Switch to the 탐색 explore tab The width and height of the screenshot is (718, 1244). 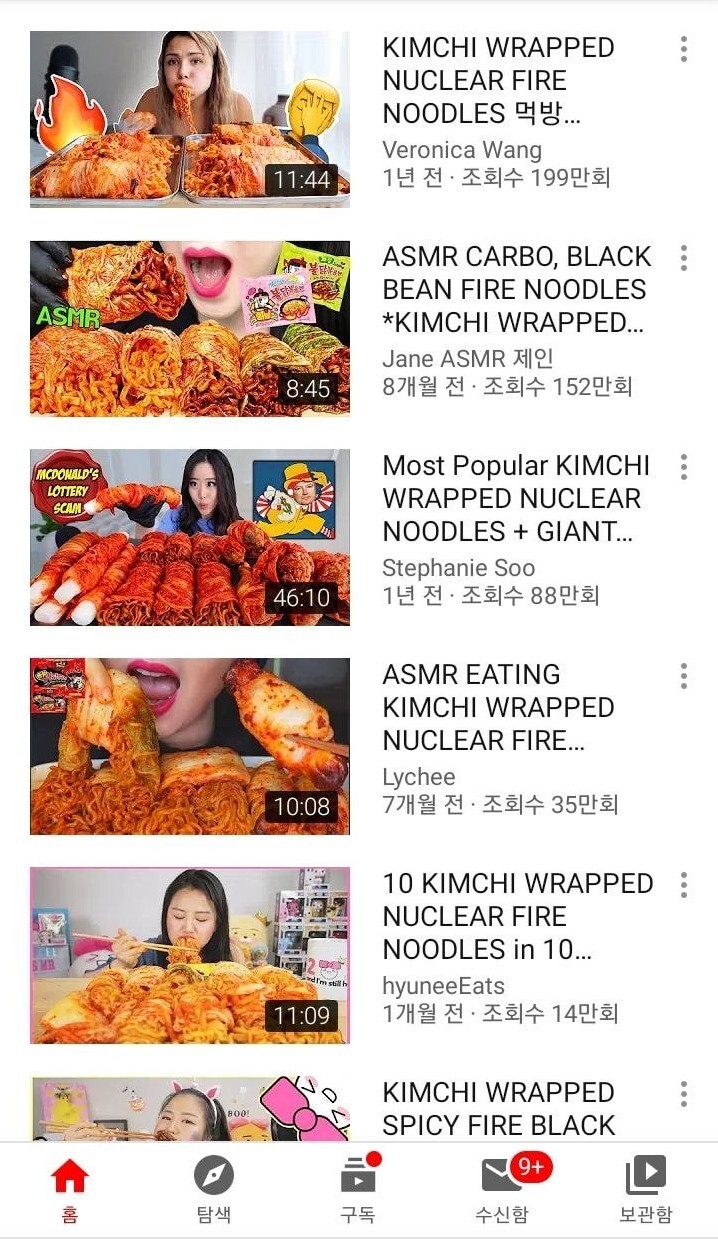click(214, 1190)
